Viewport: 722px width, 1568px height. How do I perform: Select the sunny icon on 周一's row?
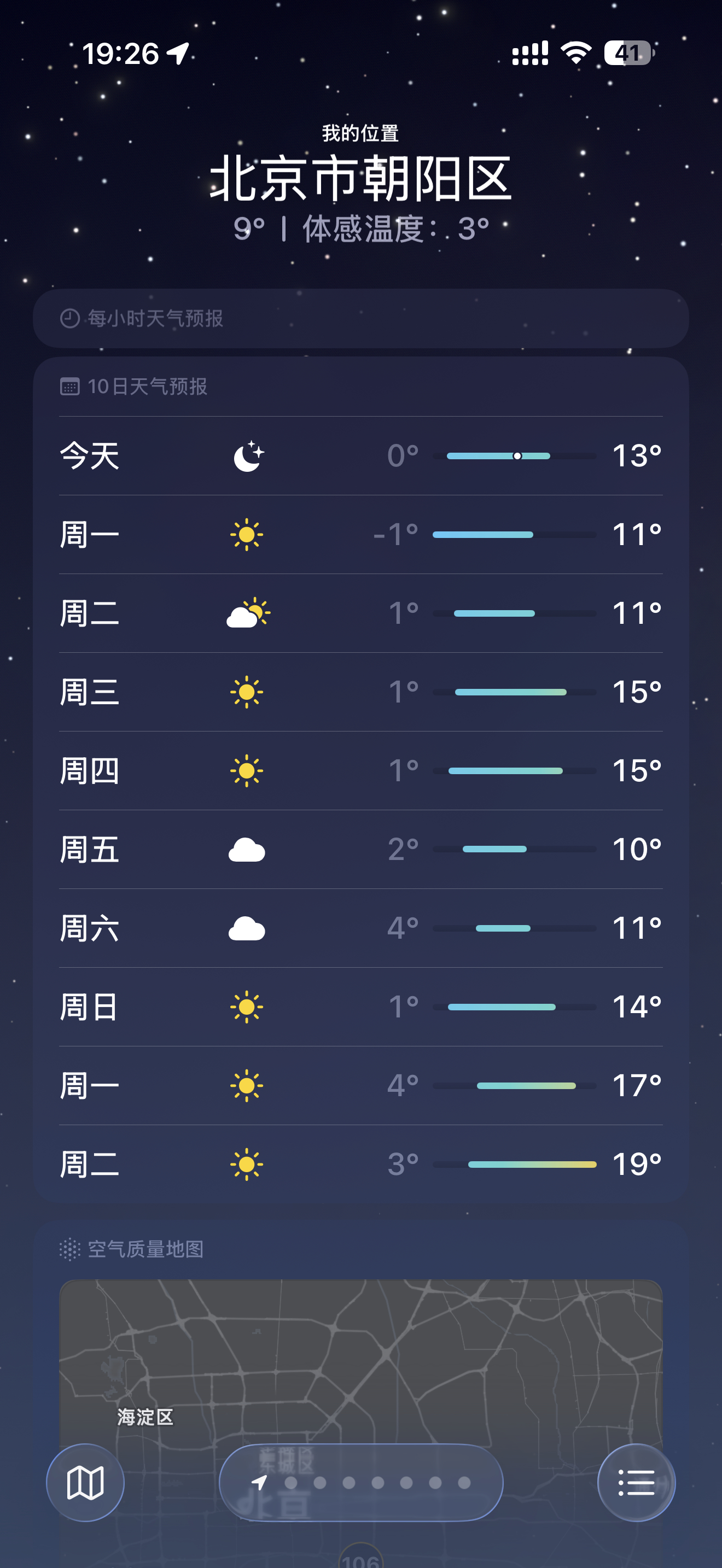coord(247,535)
